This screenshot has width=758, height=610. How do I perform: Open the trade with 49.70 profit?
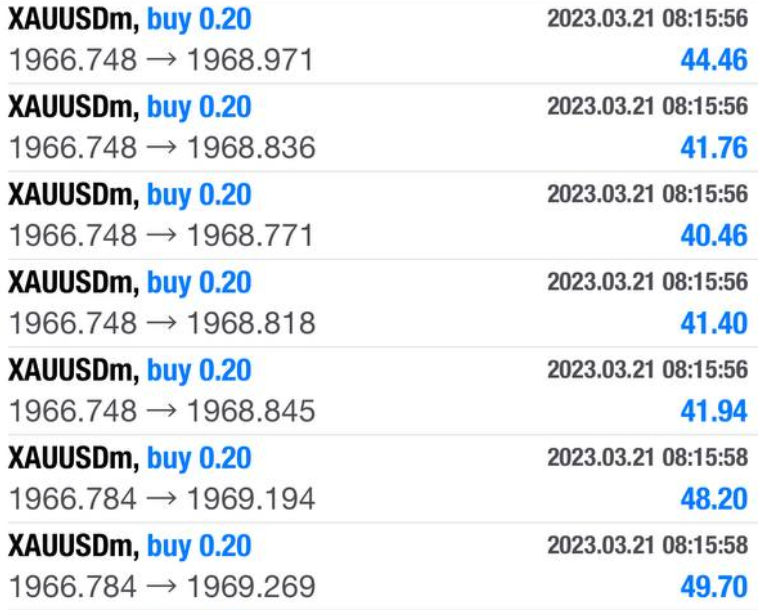378,566
